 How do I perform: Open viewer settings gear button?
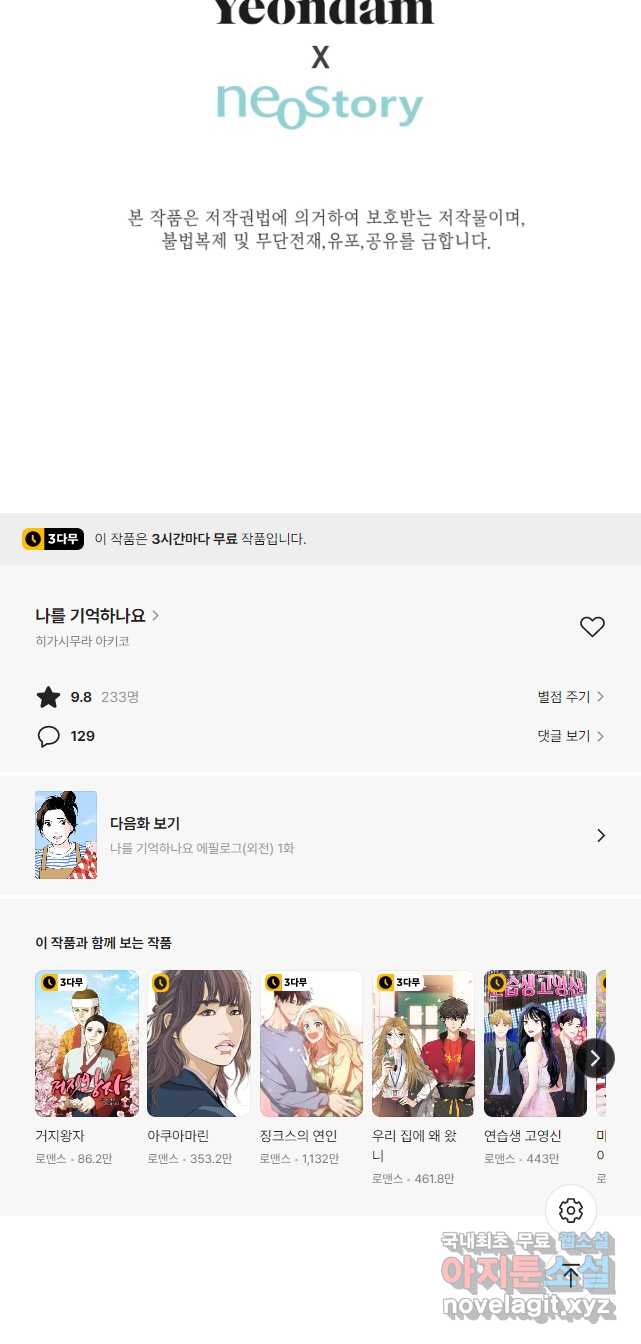click(571, 1211)
